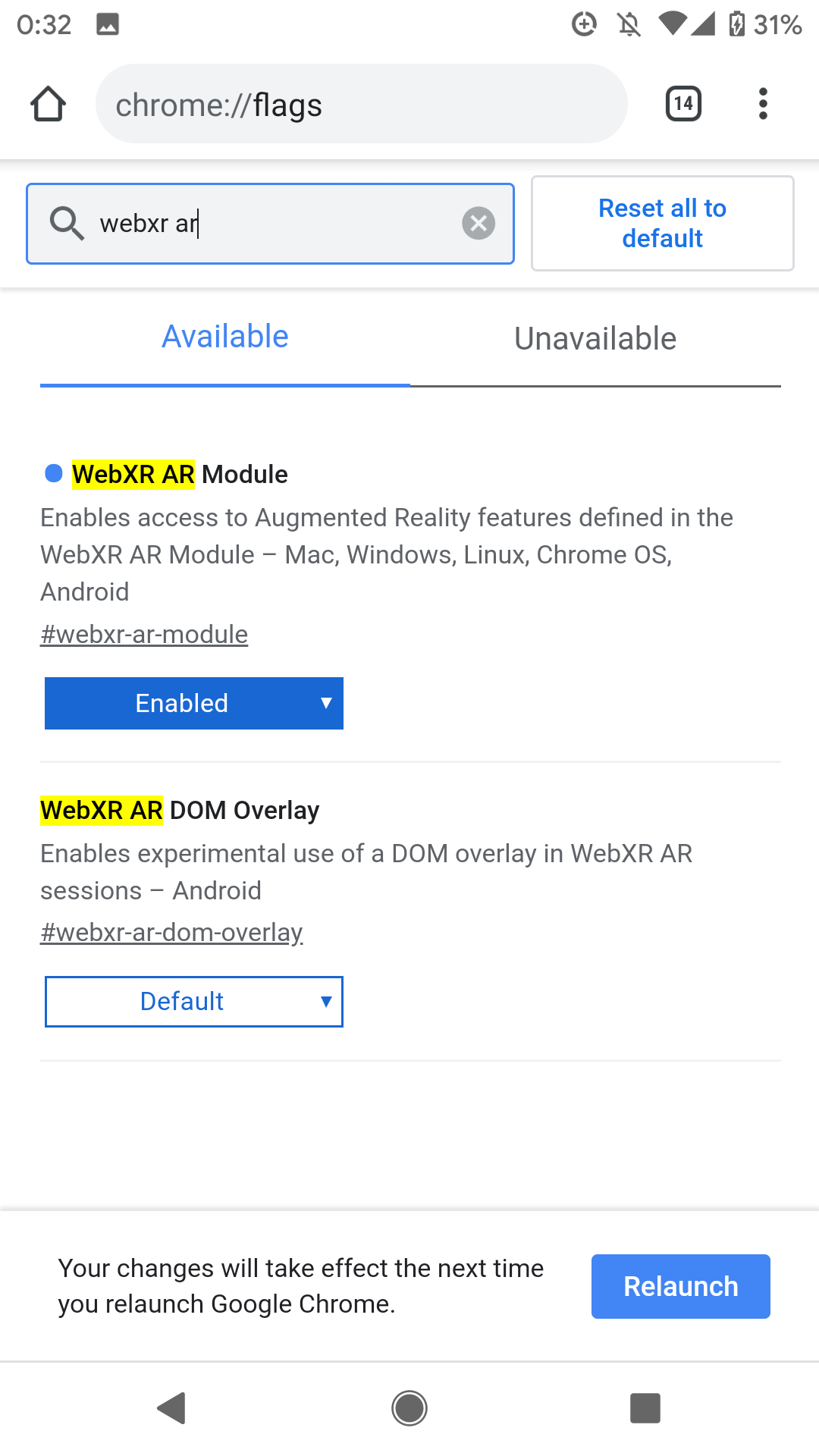
Task: Relaunch Google Chrome
Action: coord(681,1286)
